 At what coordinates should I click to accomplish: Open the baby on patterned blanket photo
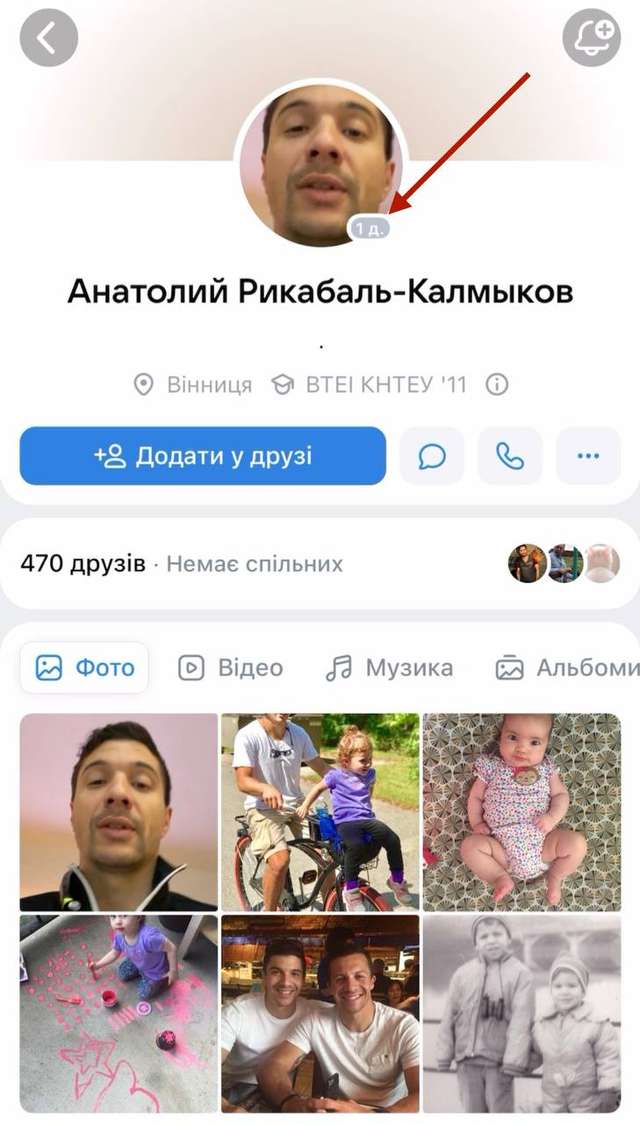(522, 811)
